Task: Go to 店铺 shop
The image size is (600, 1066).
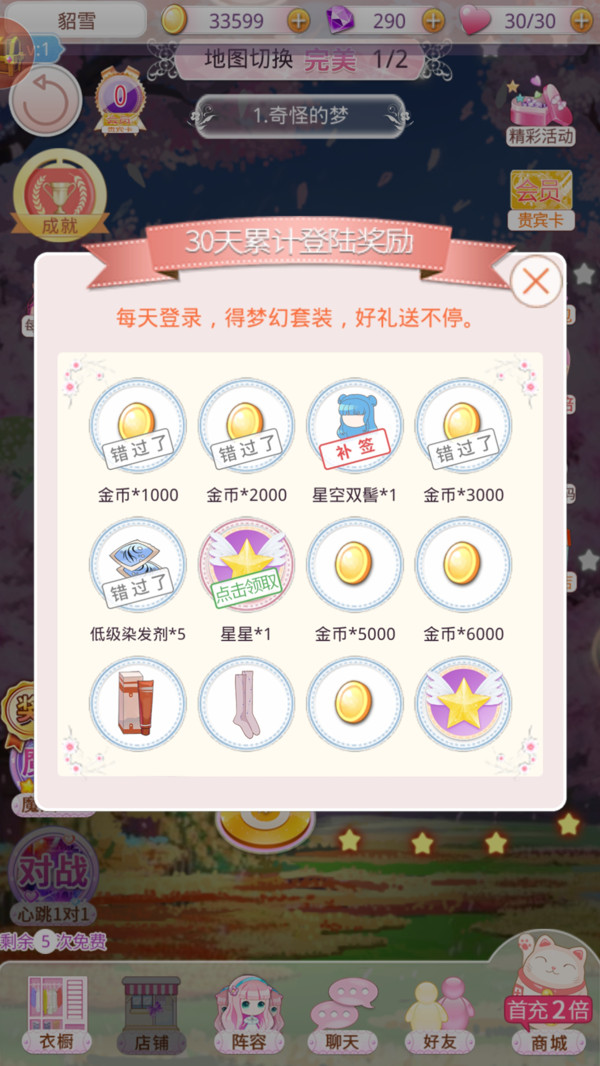Action: pyautogui.click(x=151, y=1012)
